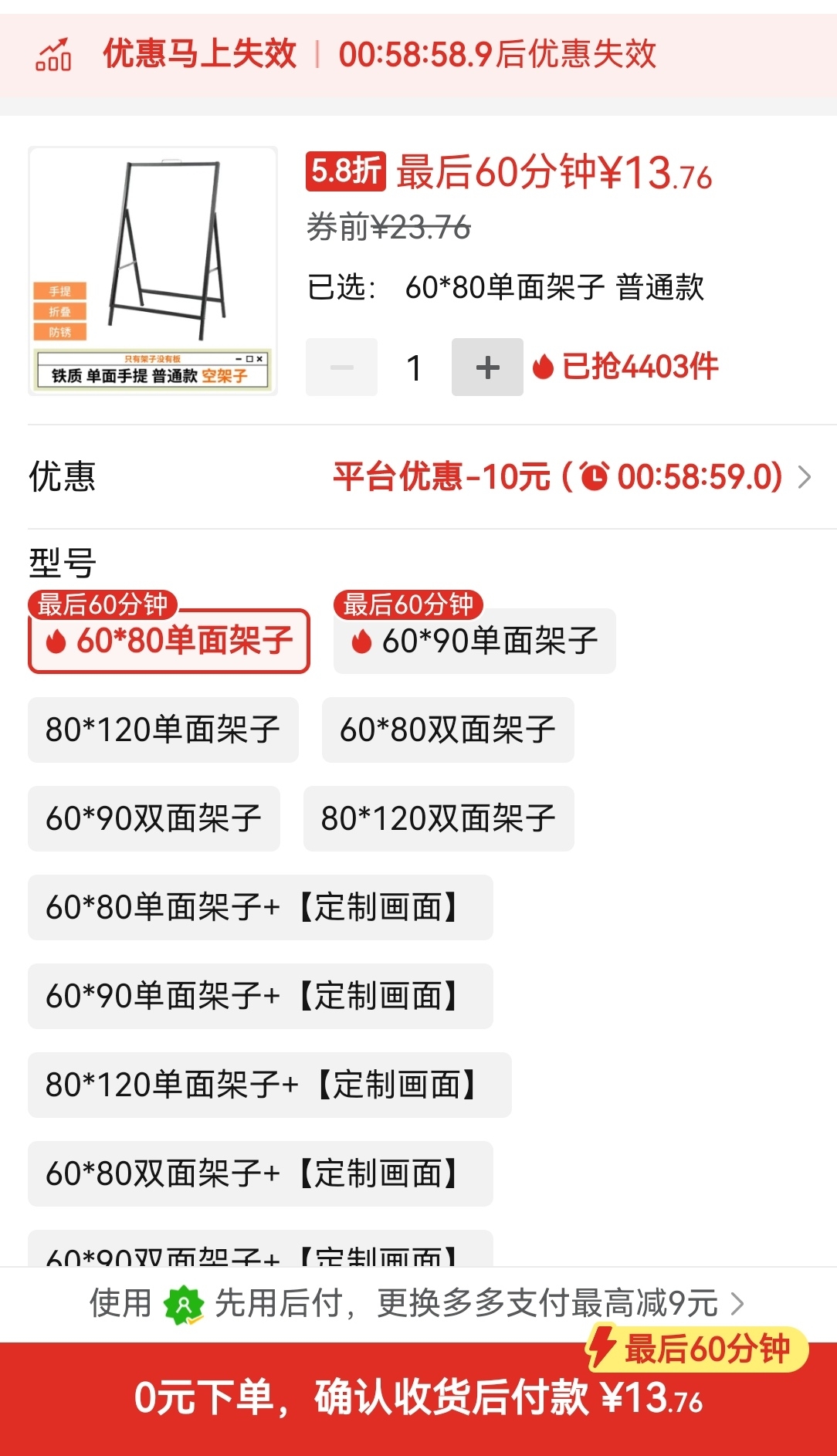
Task: Open the 平台优惠-10元 discount details
Action: (571, 476)
